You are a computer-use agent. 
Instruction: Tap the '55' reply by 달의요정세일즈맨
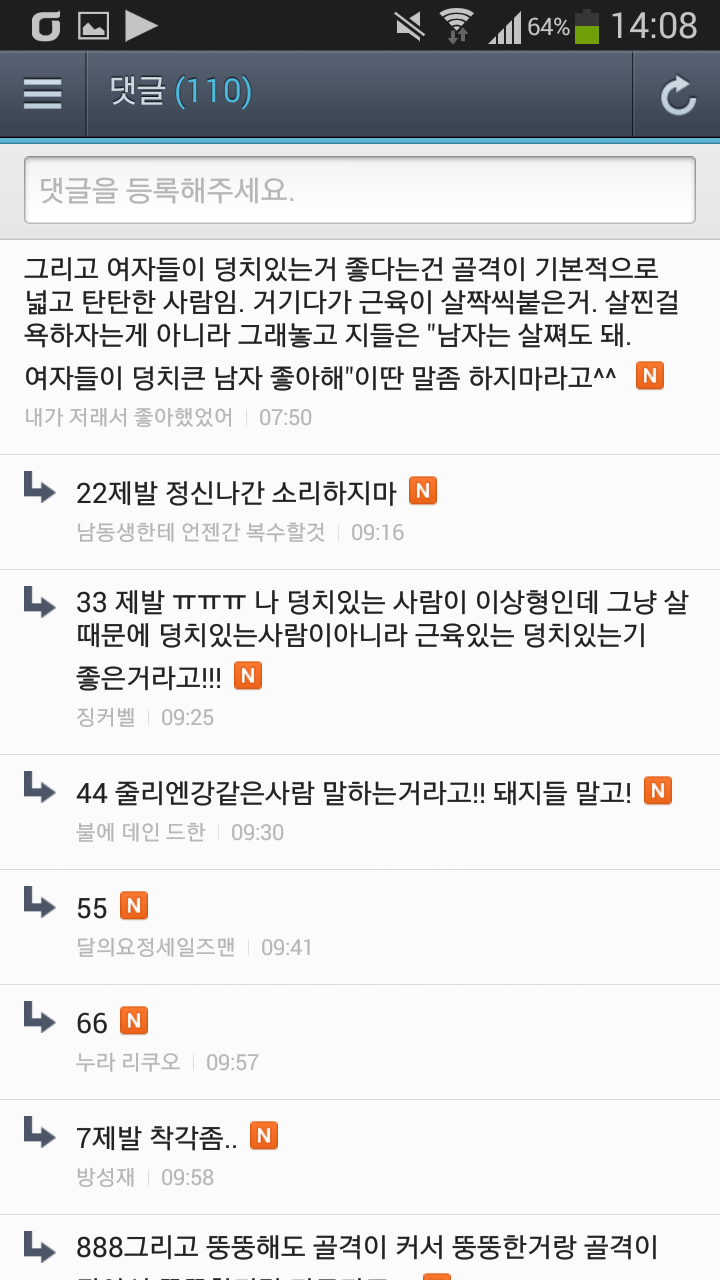(x=92, y=908)
